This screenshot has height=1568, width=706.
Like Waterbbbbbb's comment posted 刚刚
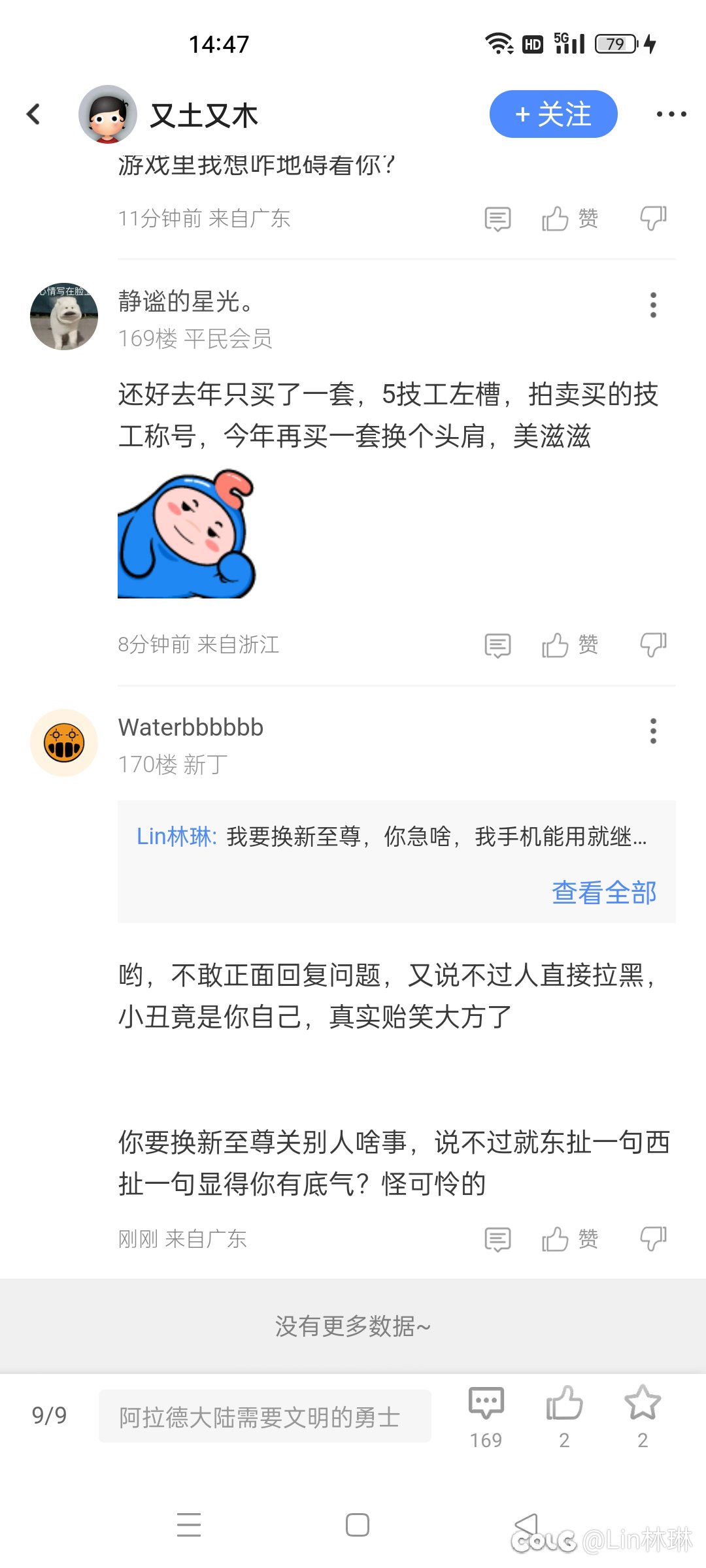click(x=569, y=1239)
